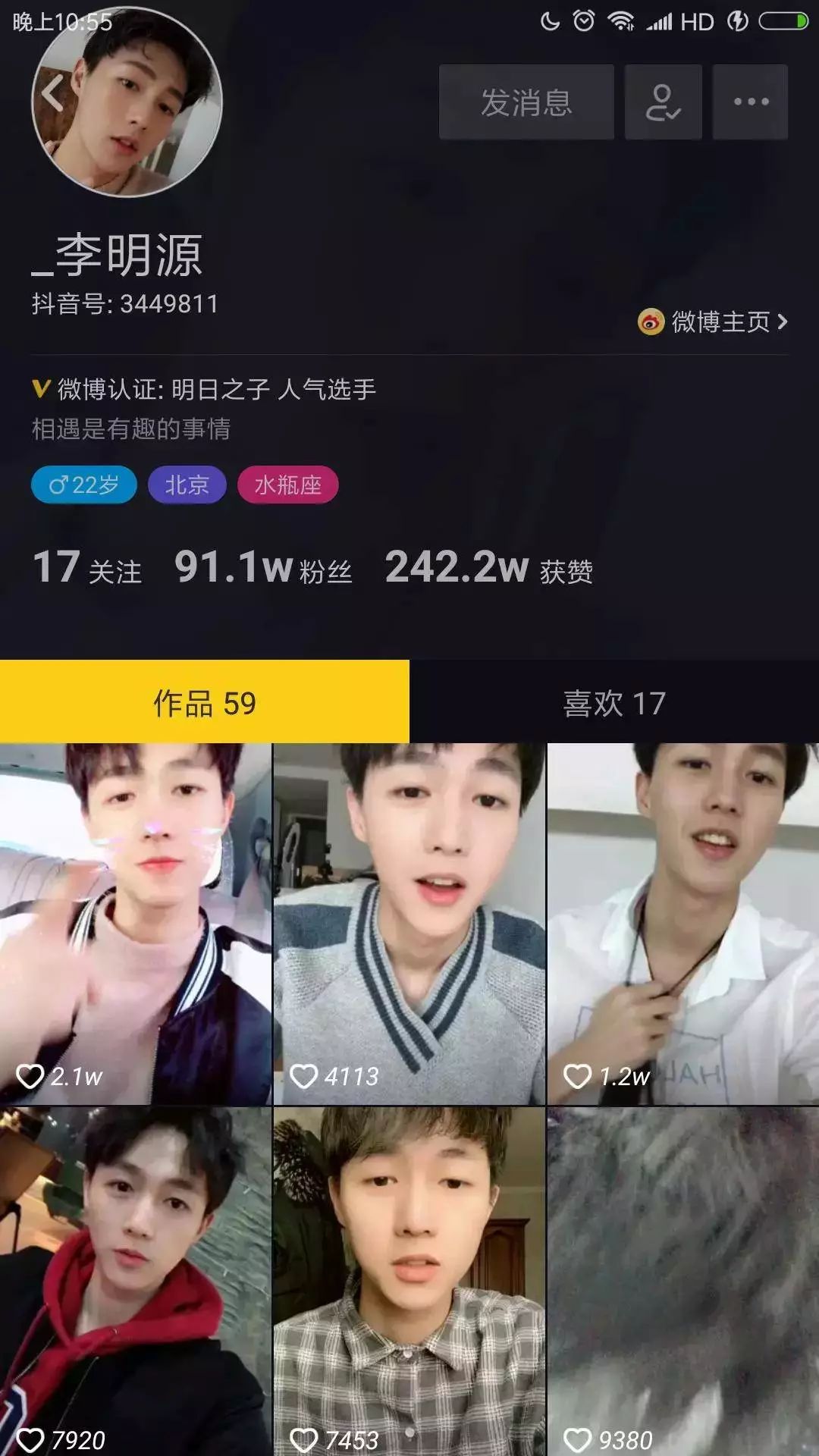Open the video with 1.2w likes

pos(683,924)
